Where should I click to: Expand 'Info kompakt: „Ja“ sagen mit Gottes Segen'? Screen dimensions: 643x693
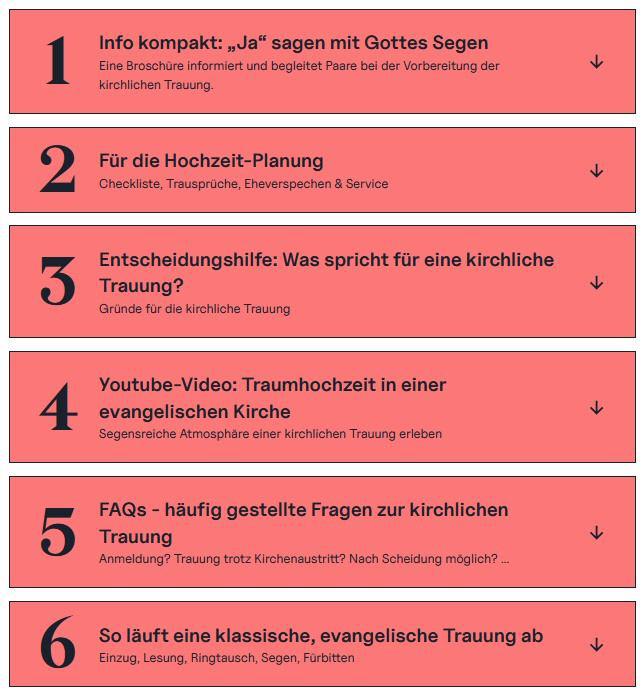point(596,62)
